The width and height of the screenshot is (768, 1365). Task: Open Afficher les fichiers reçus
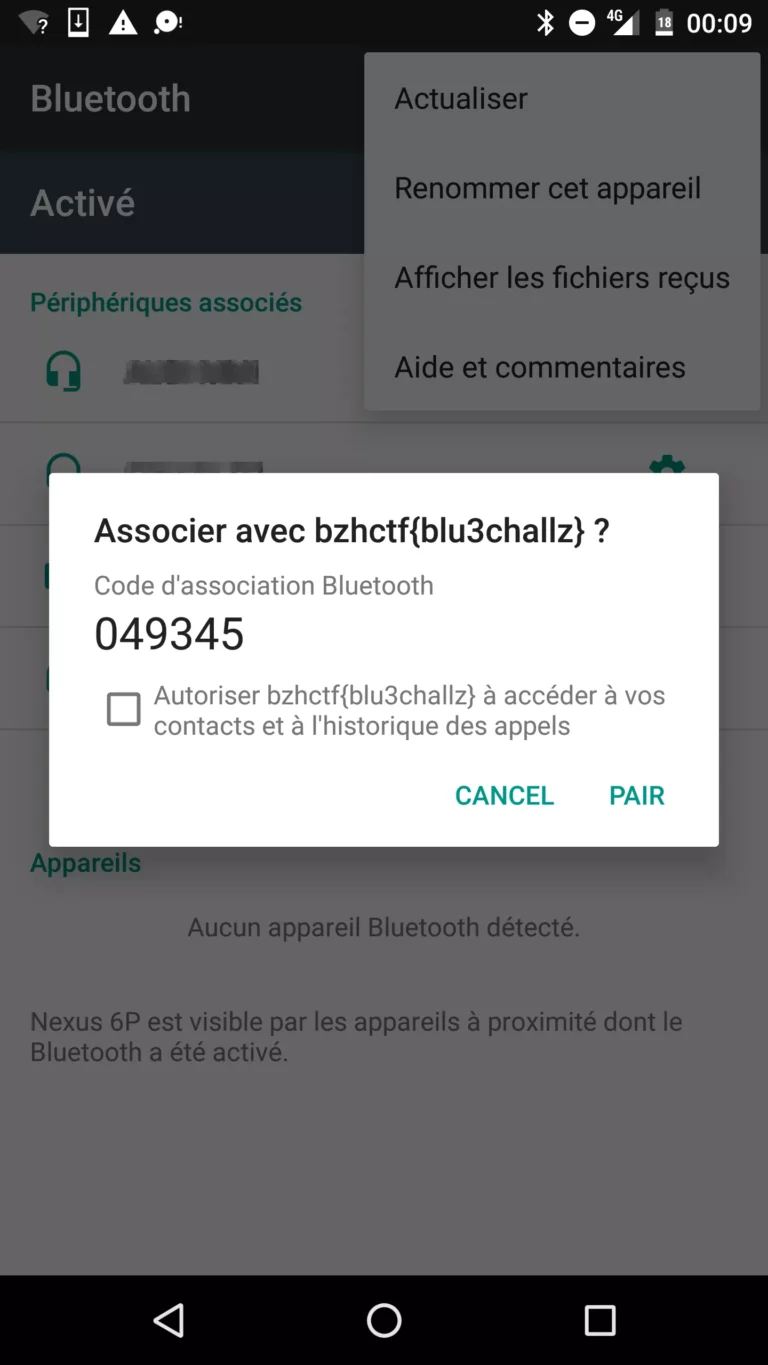[562, 277]
